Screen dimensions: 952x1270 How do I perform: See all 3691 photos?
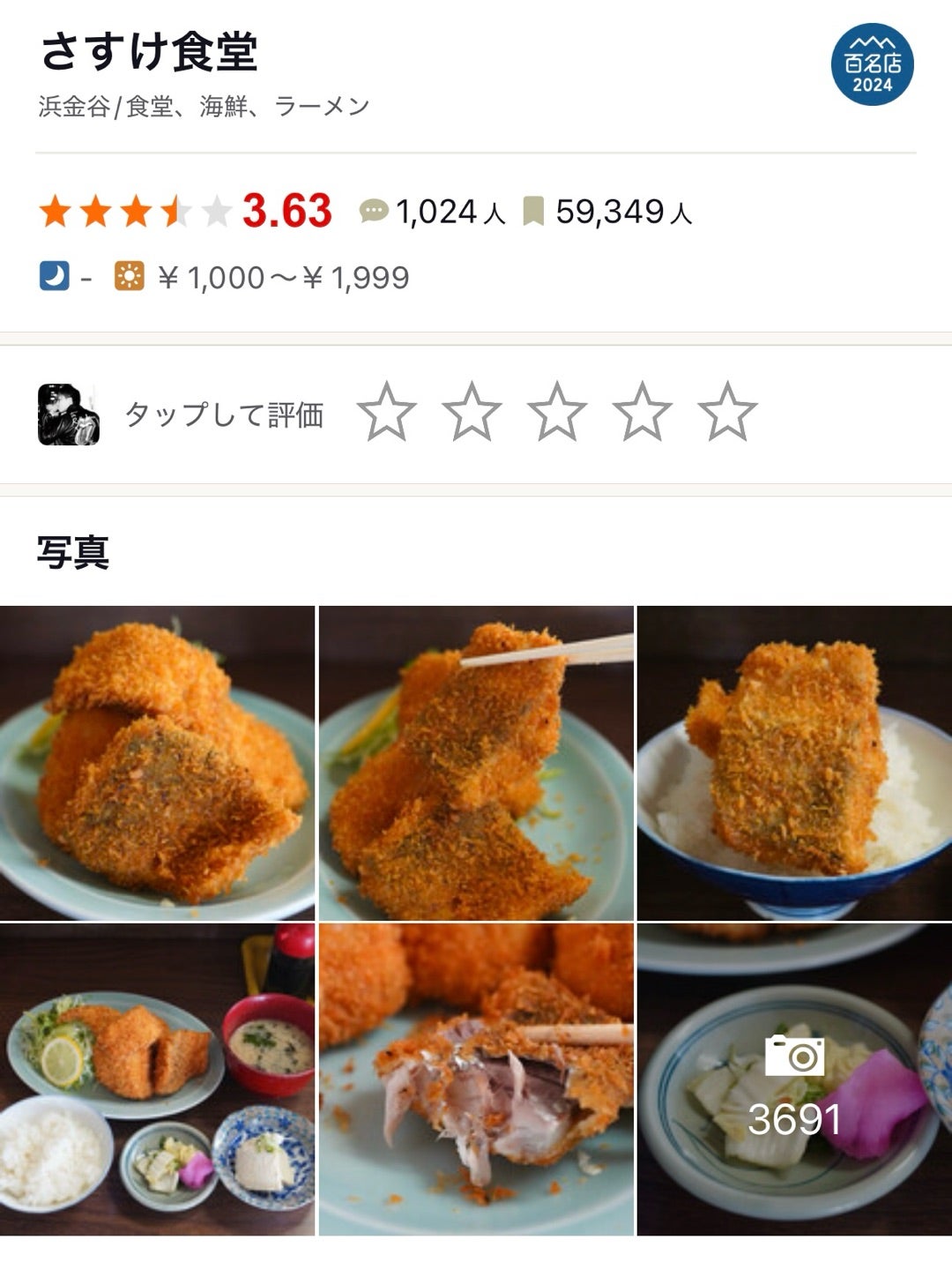click(795, 1079)
